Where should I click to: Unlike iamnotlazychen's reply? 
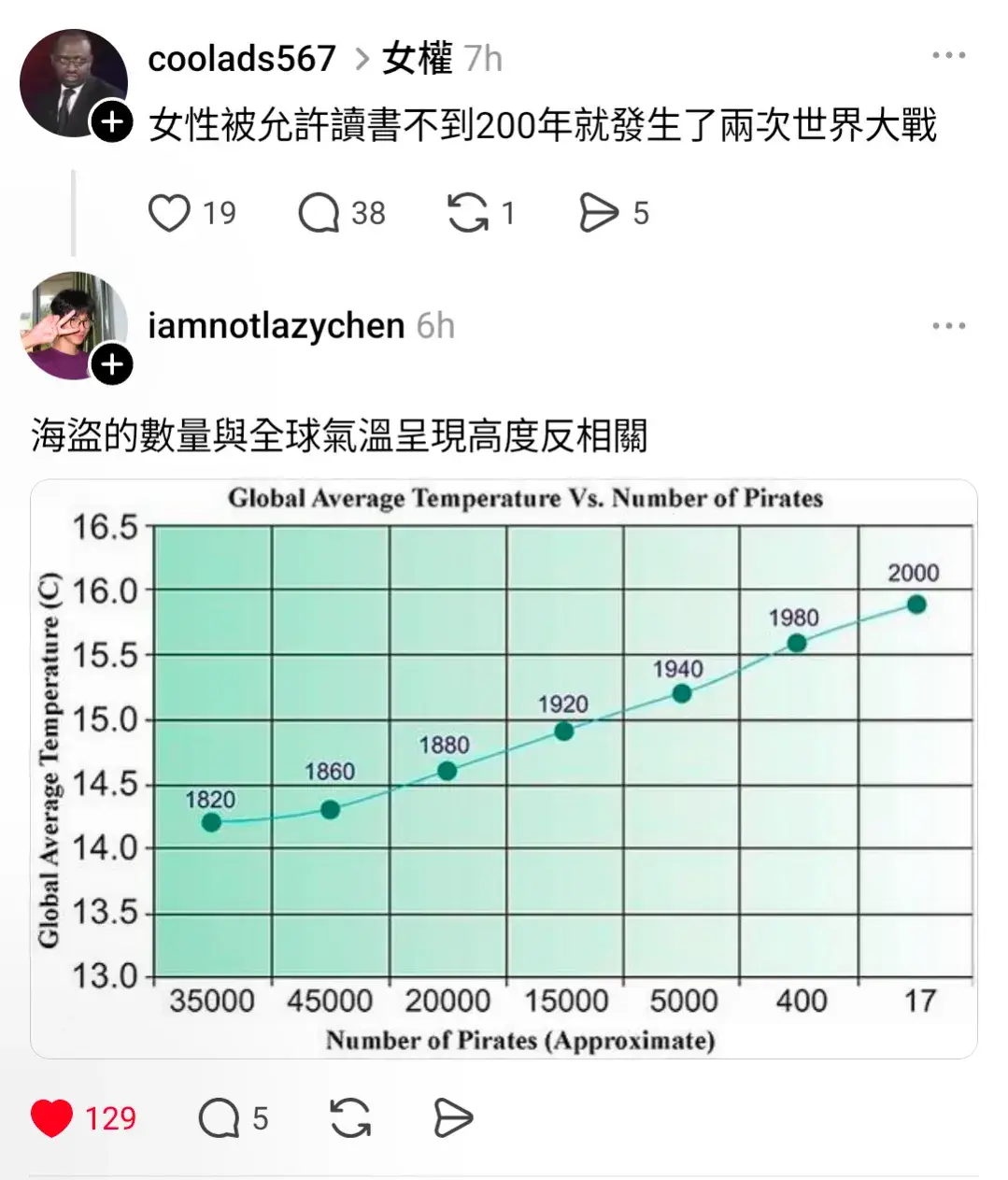tap(52, 1117)
